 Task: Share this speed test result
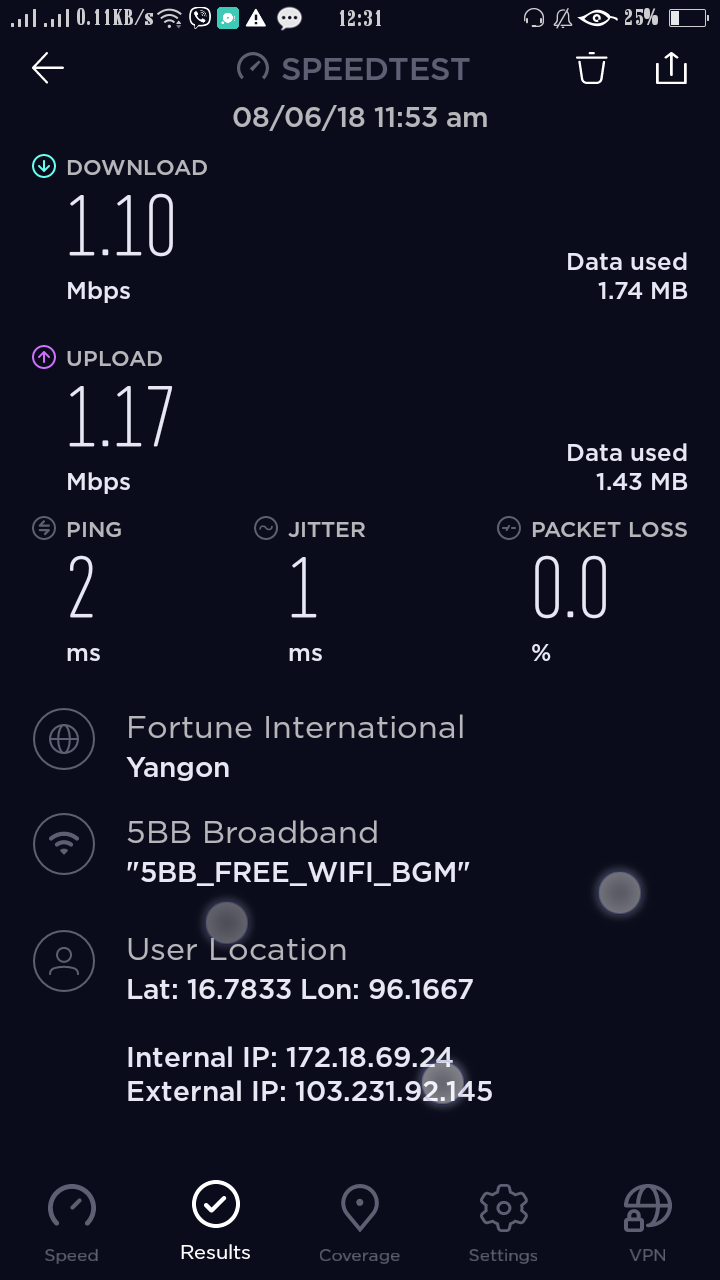point(671,68)
